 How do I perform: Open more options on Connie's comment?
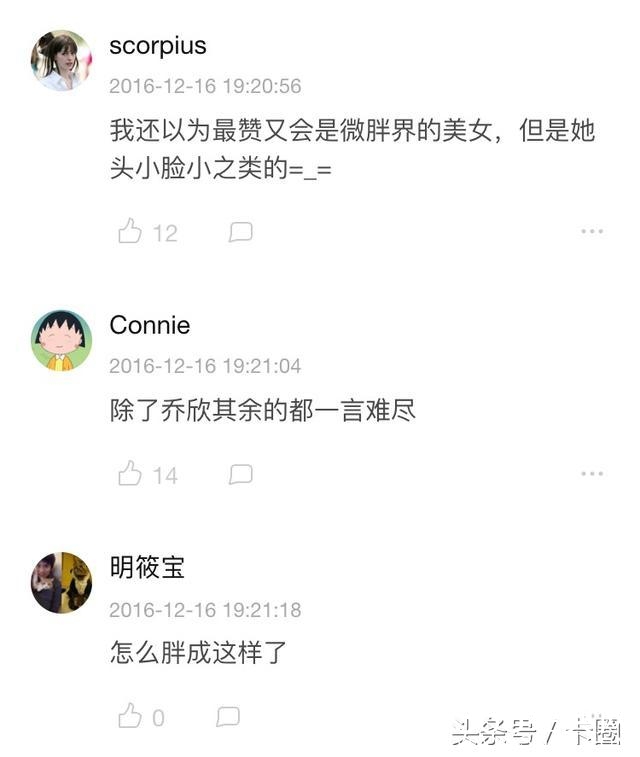tap(592, 474)
